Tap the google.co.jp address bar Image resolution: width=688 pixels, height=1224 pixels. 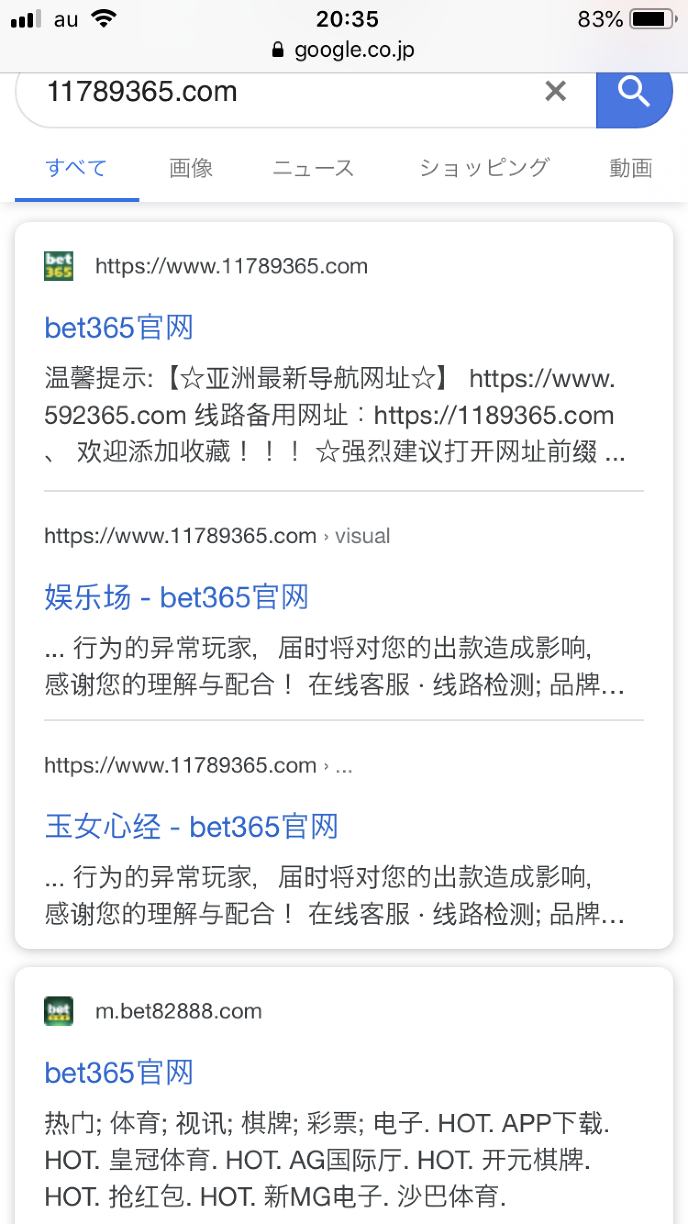344,49
